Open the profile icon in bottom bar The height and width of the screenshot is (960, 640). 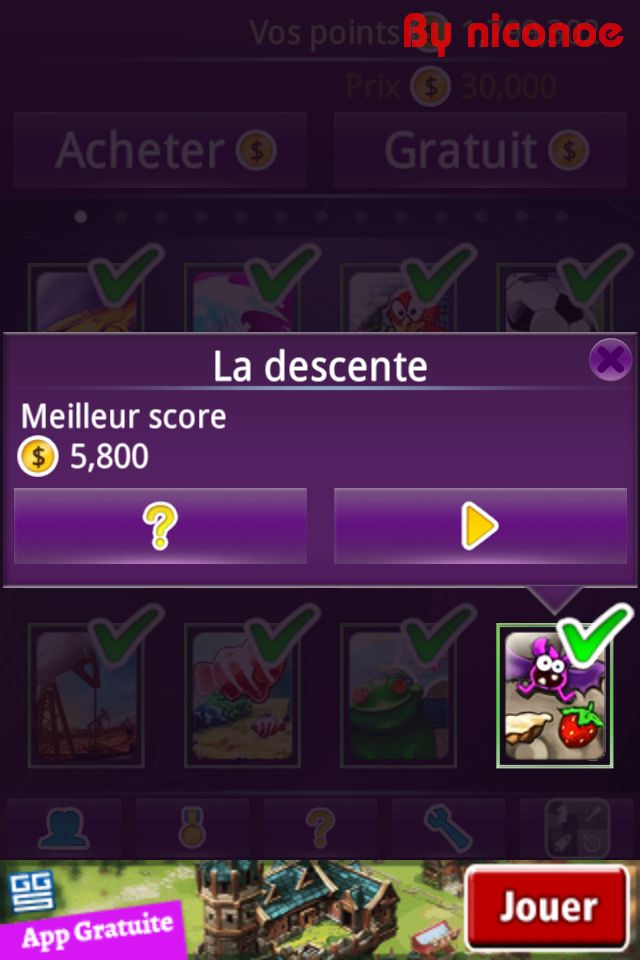(x=64, y=828)
